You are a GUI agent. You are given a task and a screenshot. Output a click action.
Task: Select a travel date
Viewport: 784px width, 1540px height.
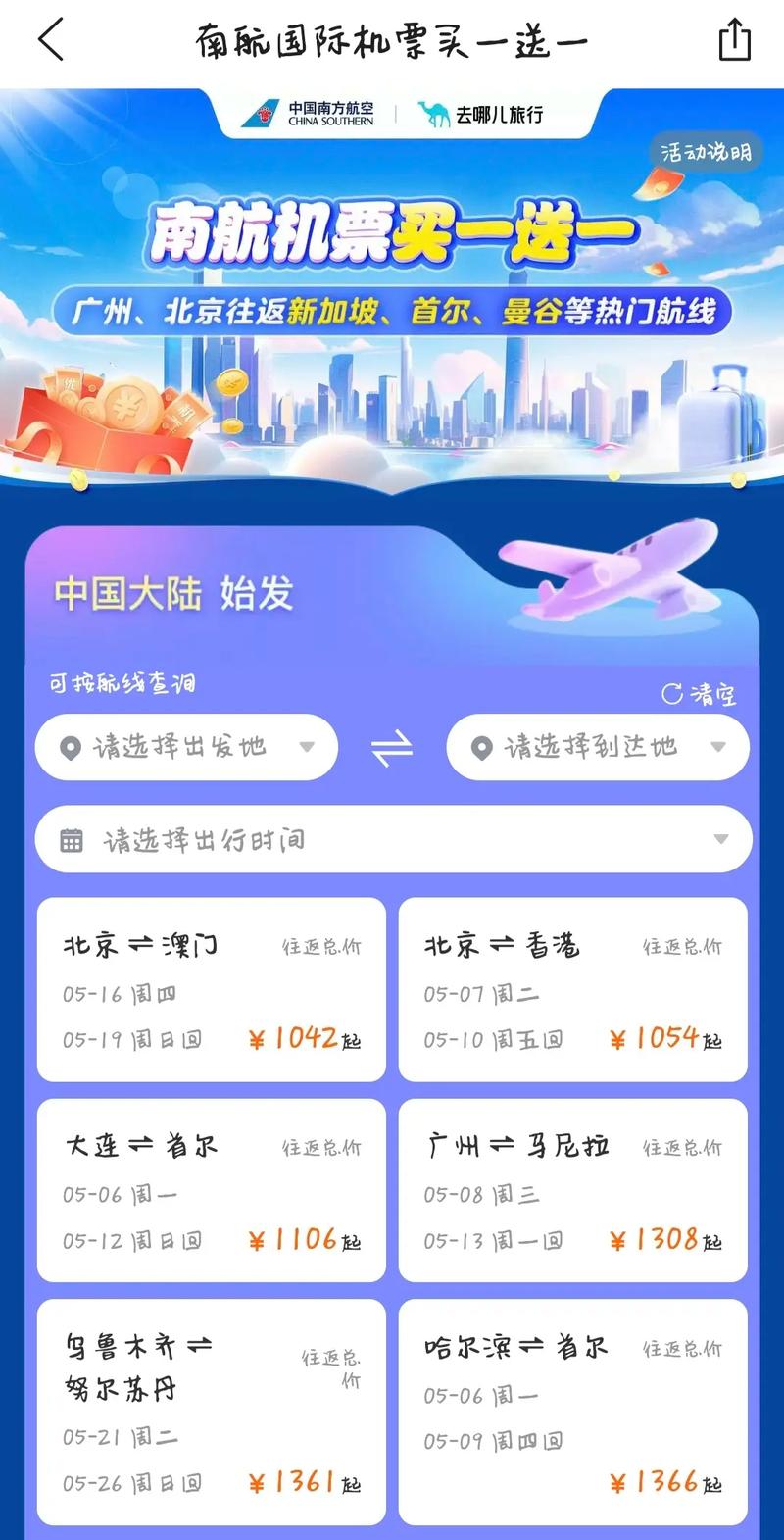393,839
